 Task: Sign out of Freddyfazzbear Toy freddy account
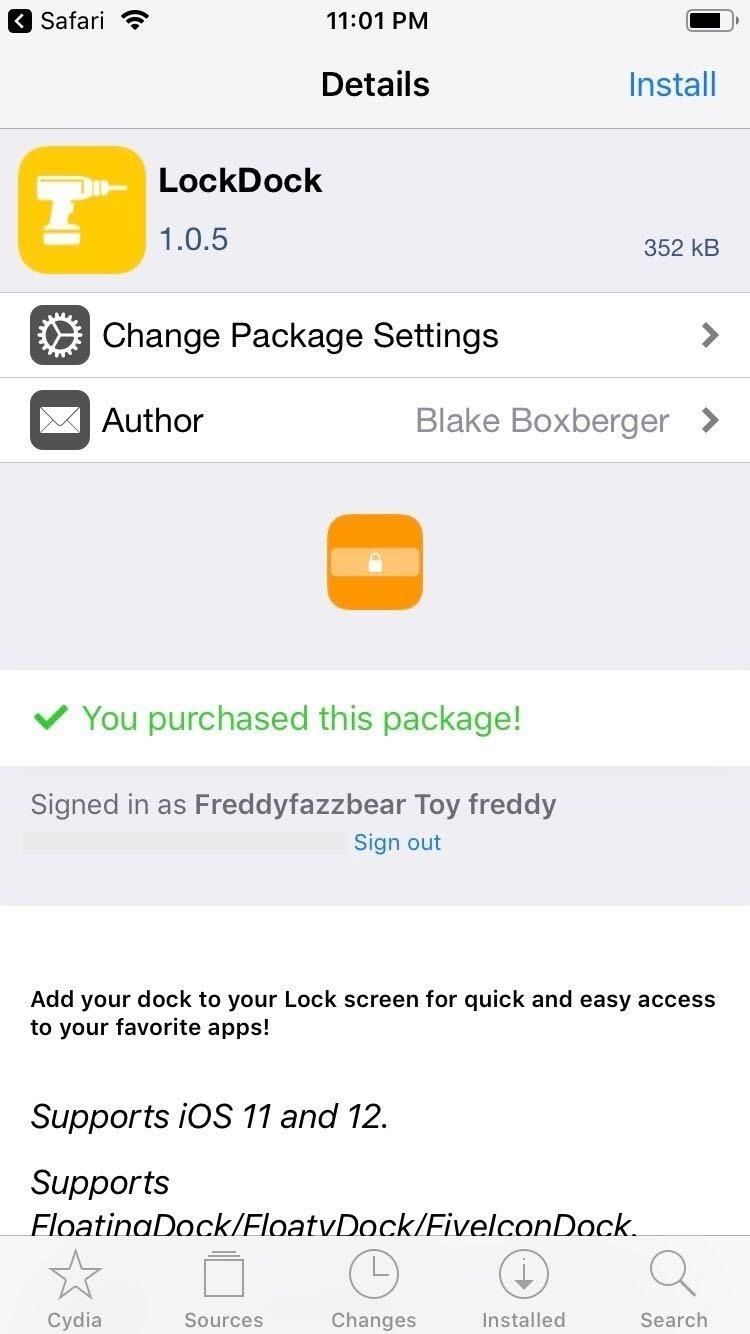[397, 842]
